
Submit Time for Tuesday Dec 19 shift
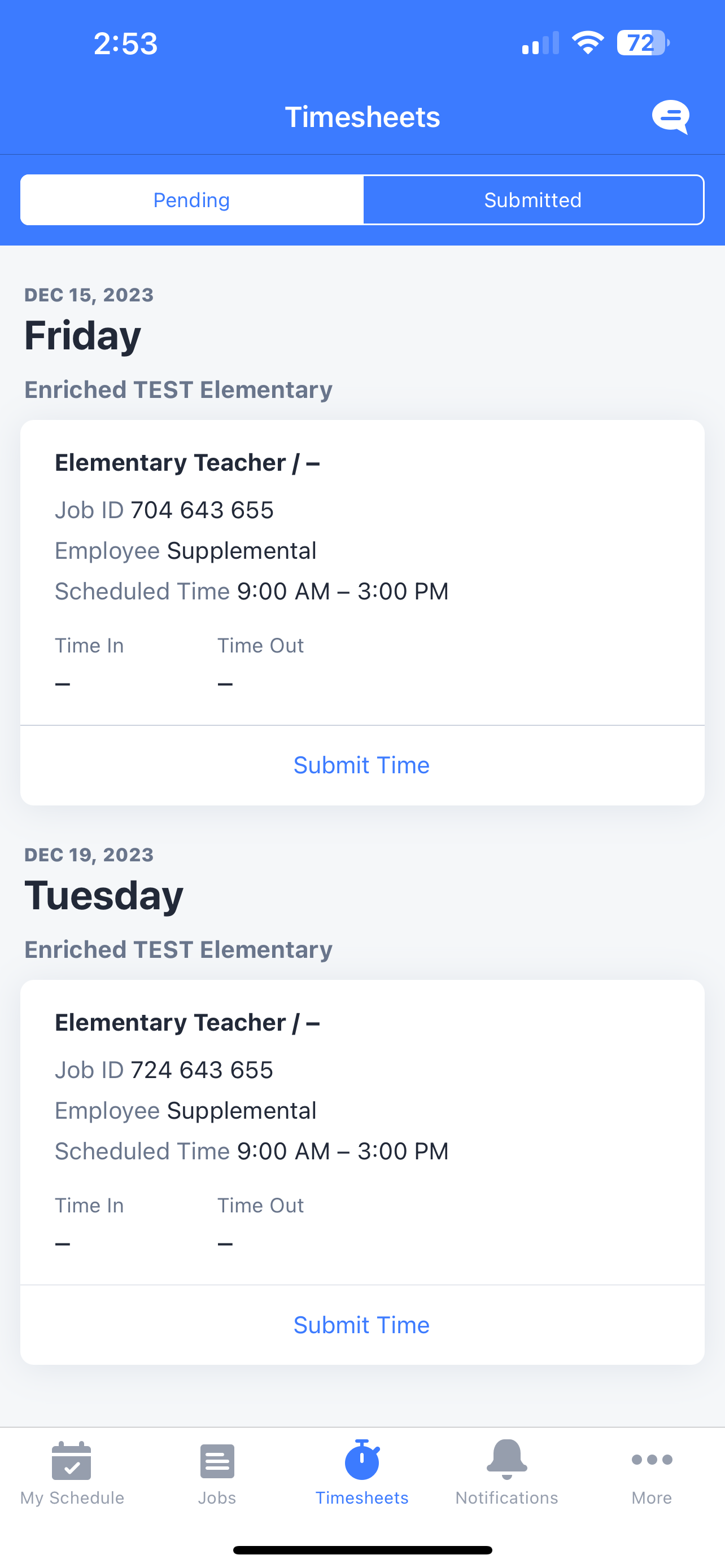click(x=361, y=1325)
